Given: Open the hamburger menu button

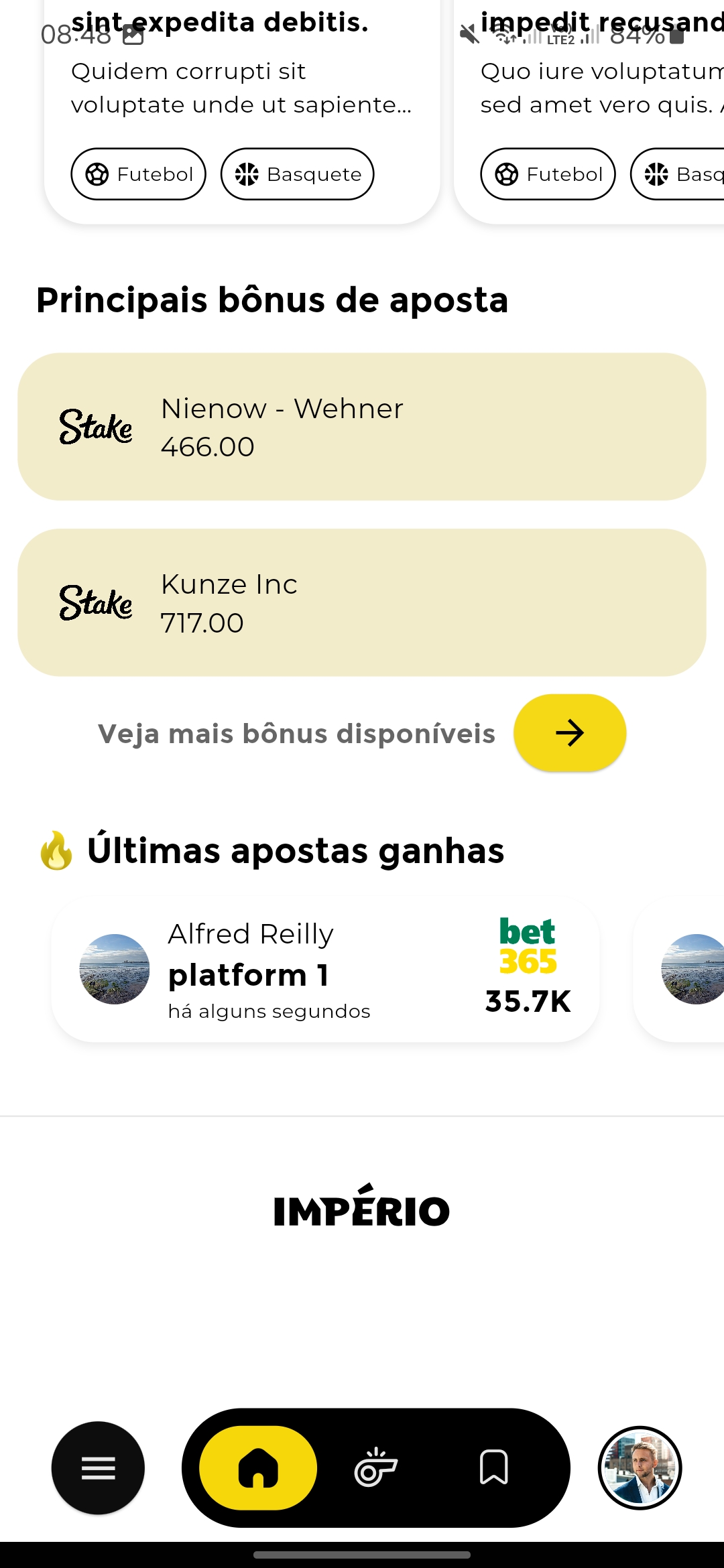Looking at the screenshot, I should tap(98, 1467).
